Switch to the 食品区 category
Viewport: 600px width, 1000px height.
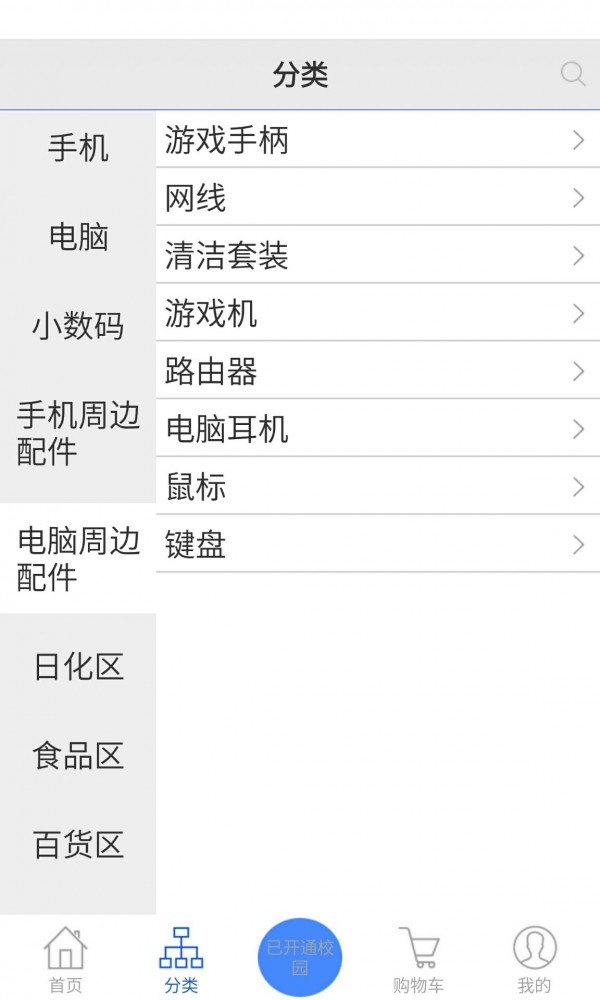(78, 756)
